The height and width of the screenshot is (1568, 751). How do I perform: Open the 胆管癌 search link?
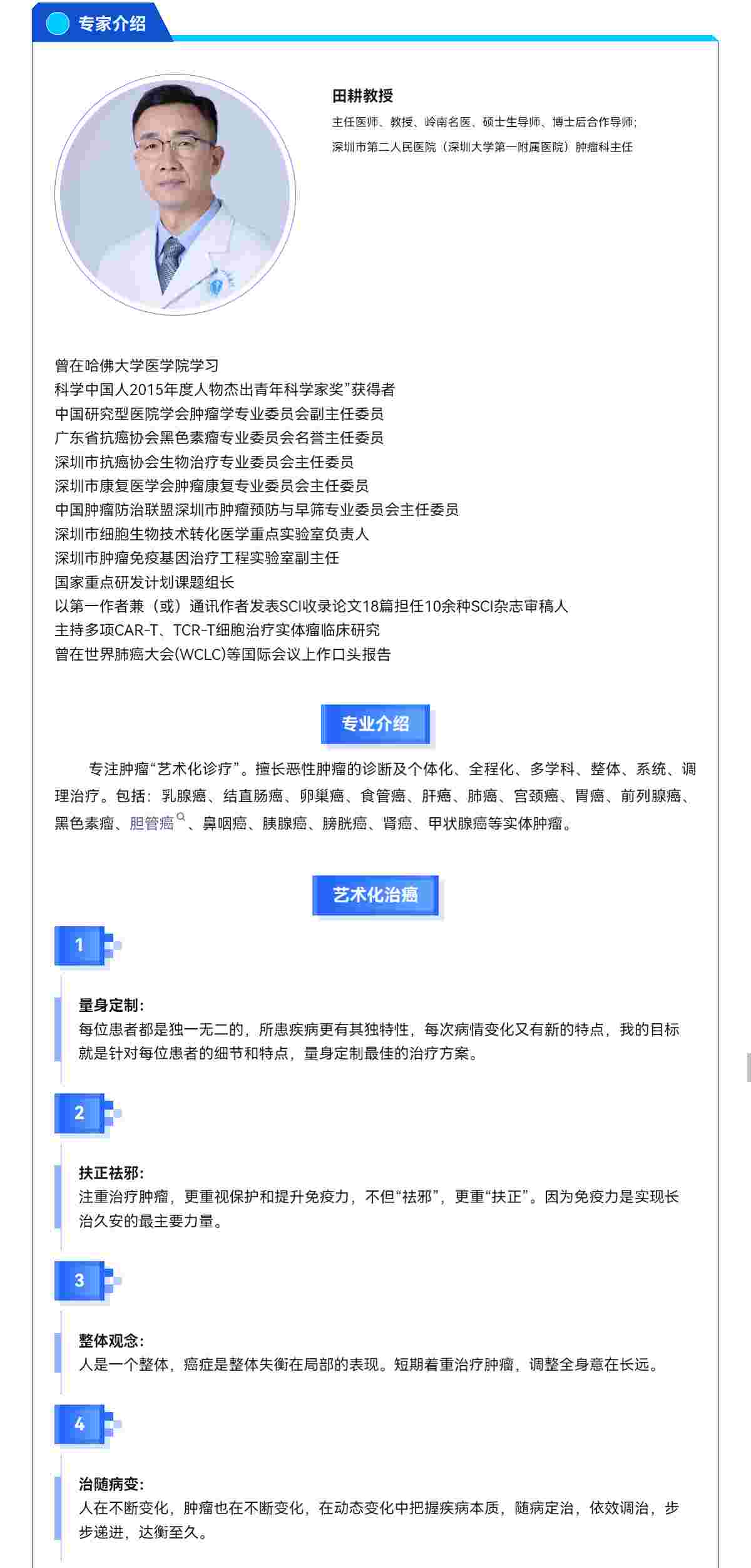[x=152, y=823]
